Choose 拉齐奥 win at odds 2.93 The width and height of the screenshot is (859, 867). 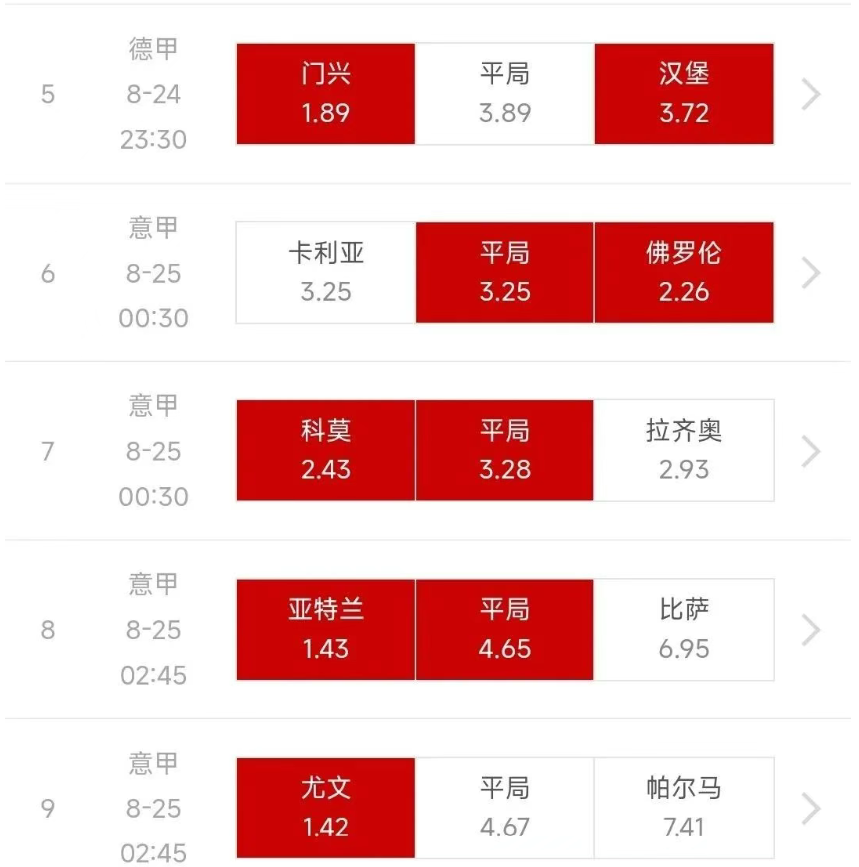tap(684, 450)
